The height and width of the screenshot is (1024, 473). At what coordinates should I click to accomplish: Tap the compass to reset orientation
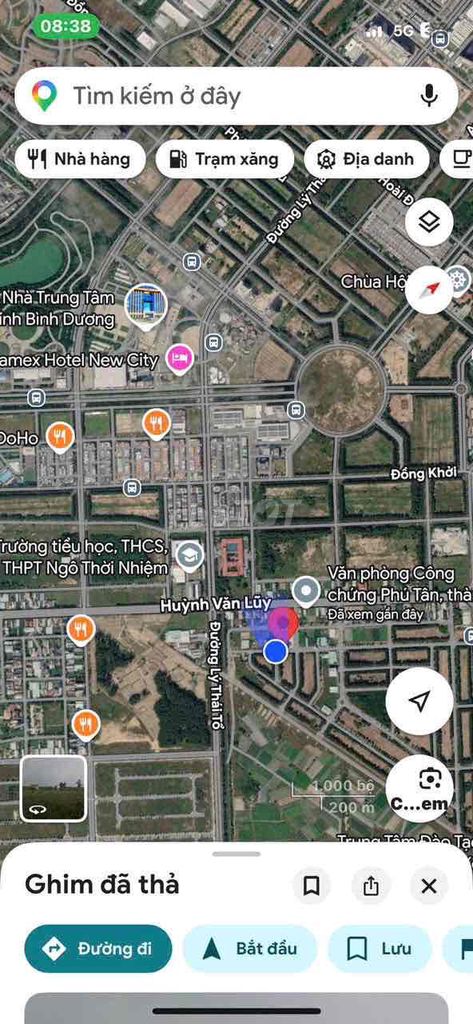pyautogui.click(x=429, y=289)
